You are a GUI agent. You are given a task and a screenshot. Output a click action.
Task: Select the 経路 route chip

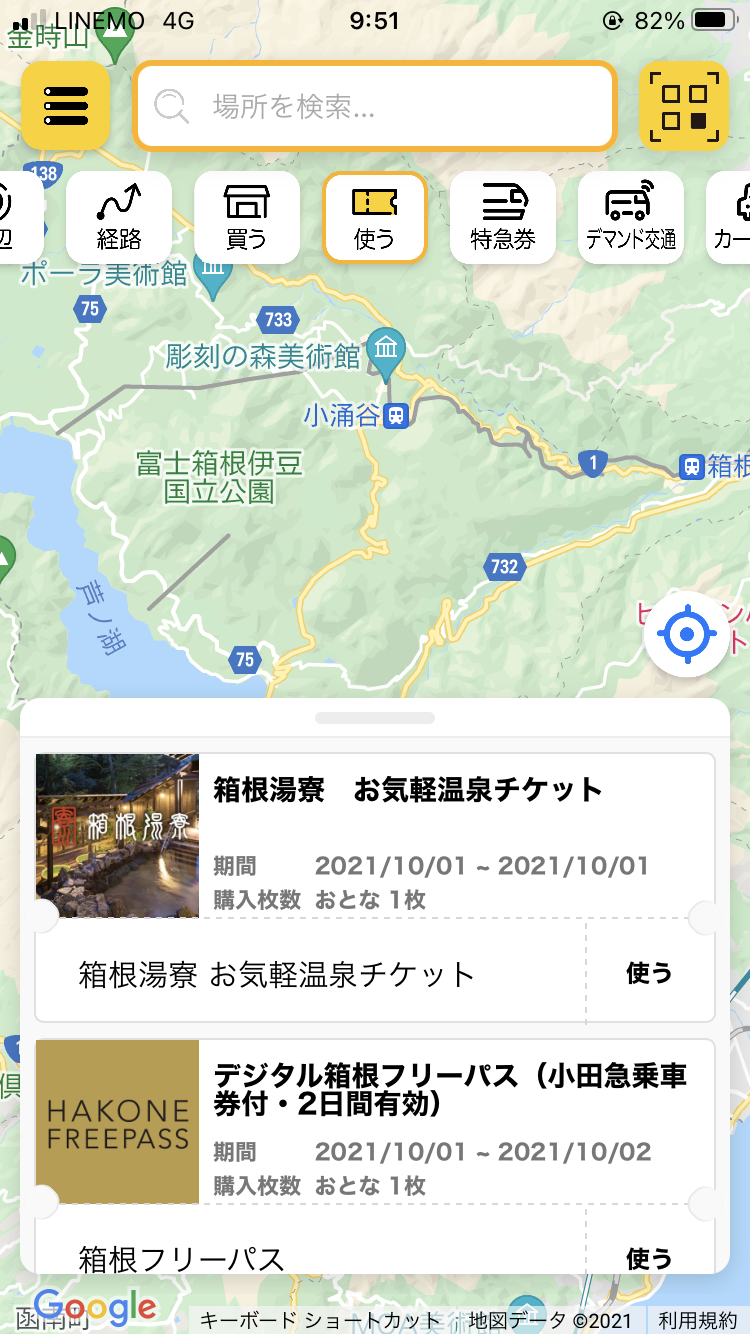point(119,218)
